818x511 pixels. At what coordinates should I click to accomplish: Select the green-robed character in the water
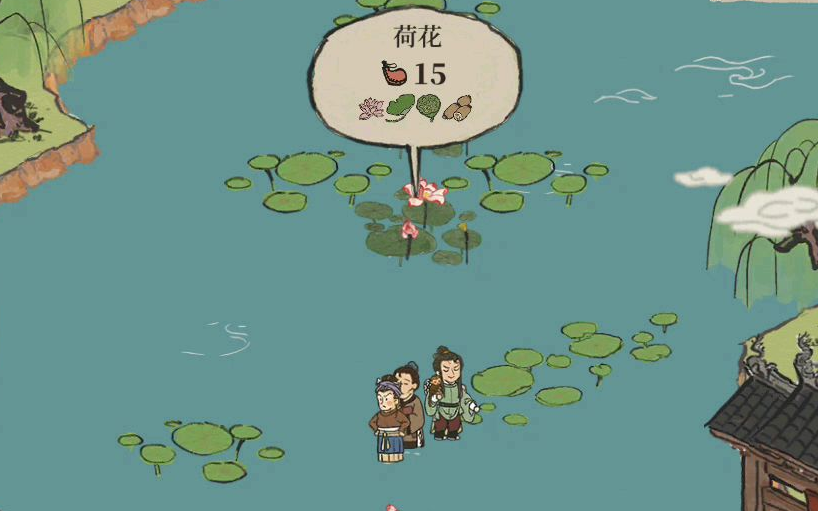446,395
